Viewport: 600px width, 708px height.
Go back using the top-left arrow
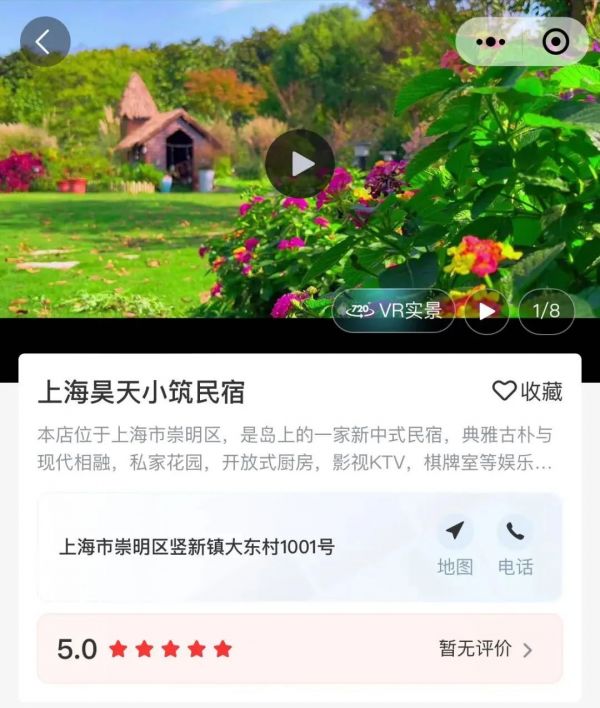point(45,42)
